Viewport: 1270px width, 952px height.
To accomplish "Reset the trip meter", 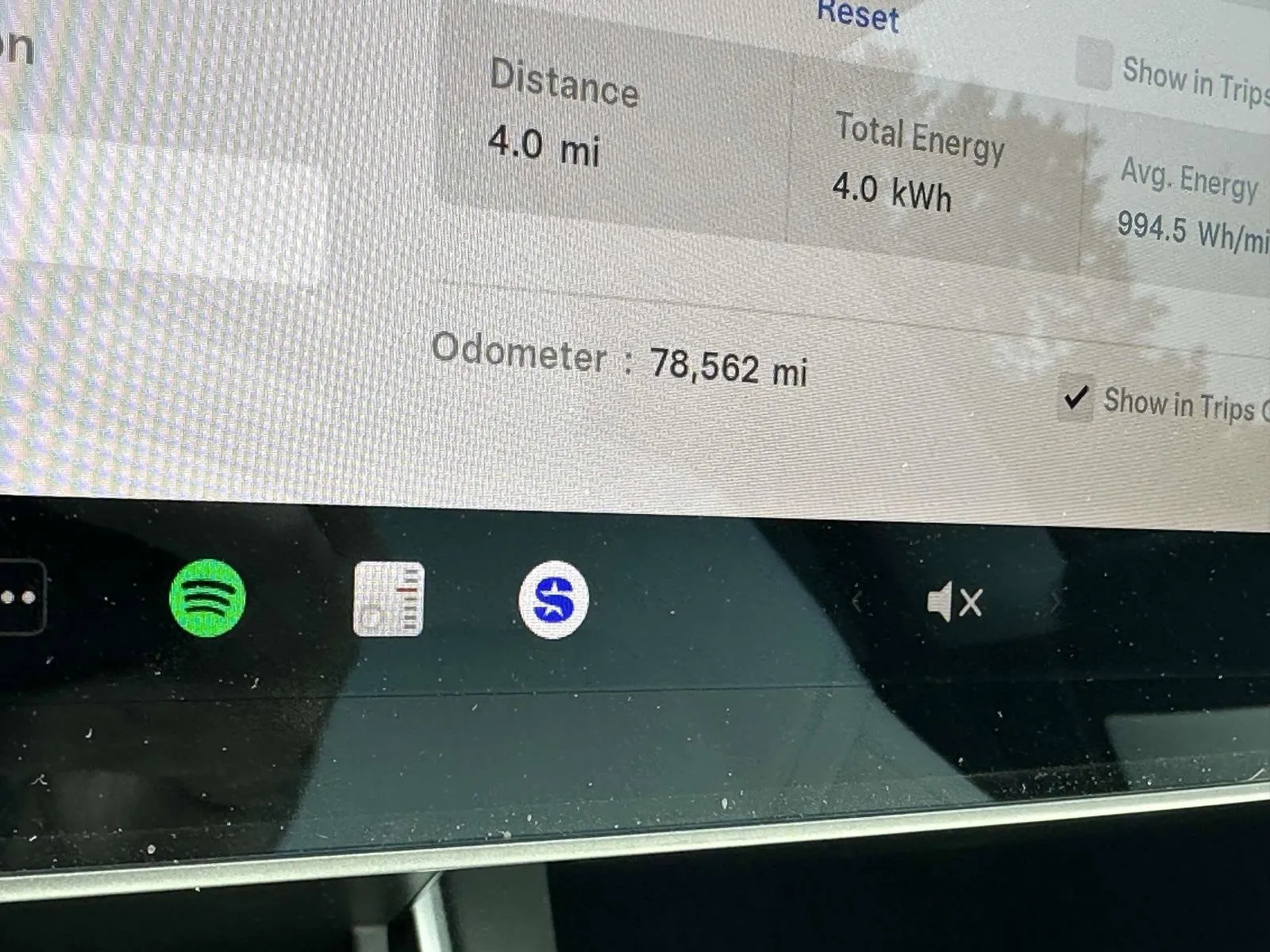I will pyautogui.click(x=858, y=16).
